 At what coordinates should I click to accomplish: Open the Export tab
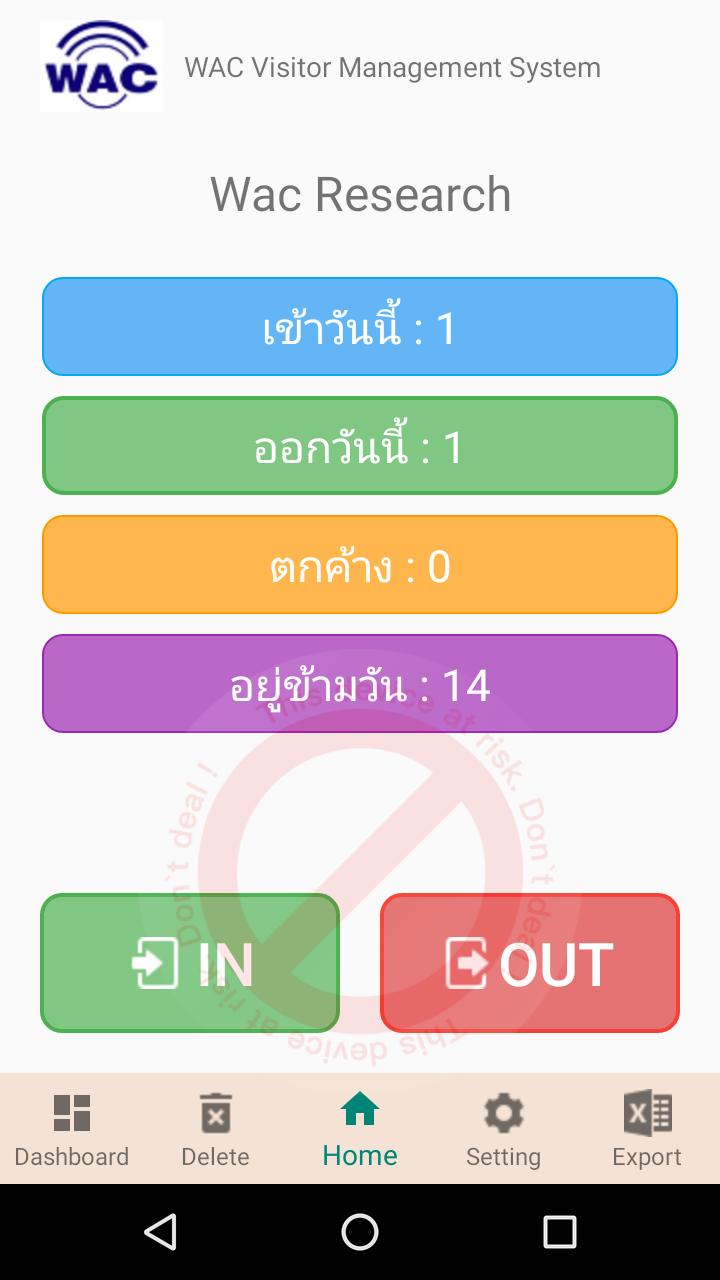click(x=647, y=1130)
